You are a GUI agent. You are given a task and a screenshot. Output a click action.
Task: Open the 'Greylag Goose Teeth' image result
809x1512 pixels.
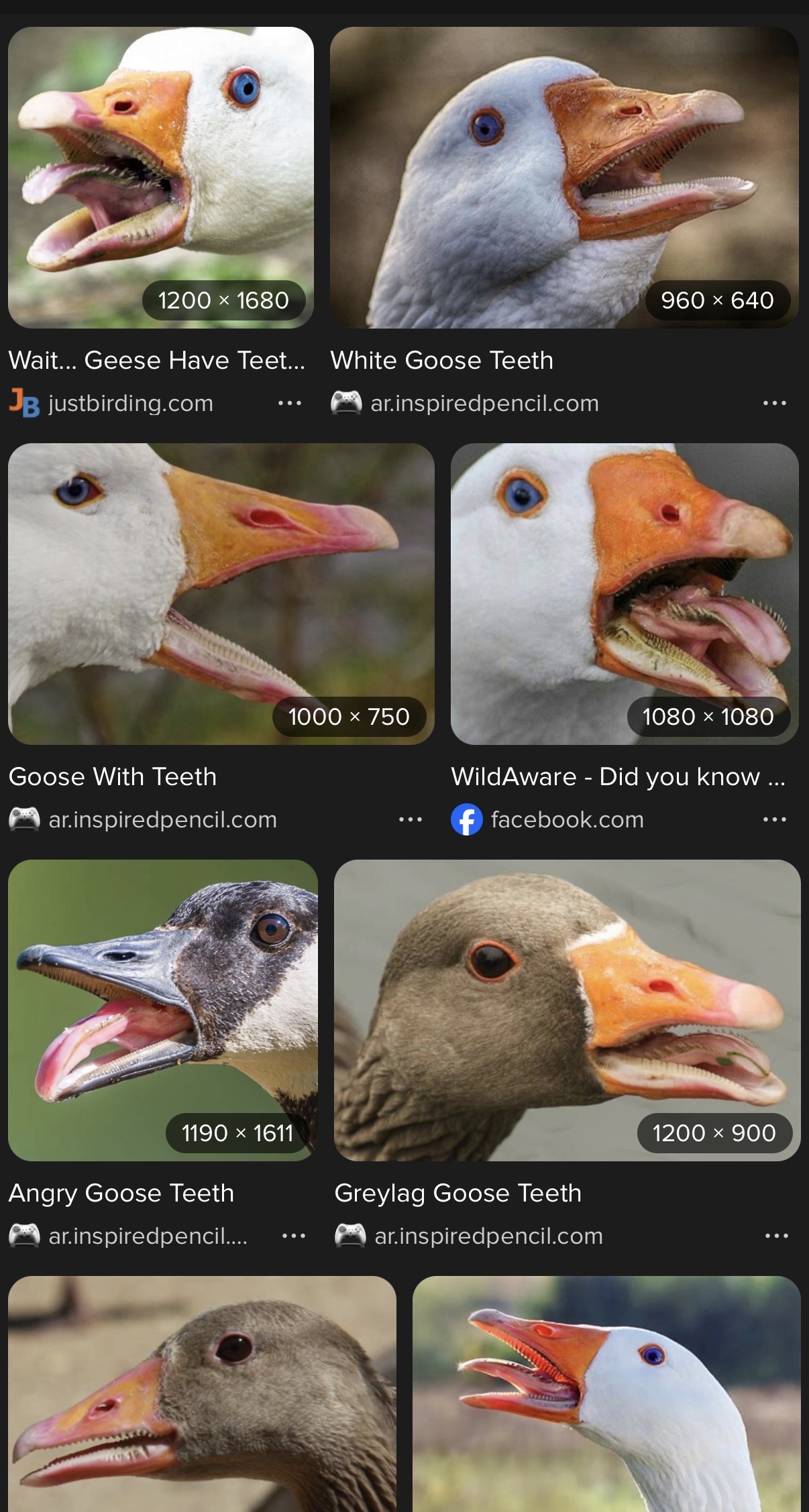tap(567, 1010)
